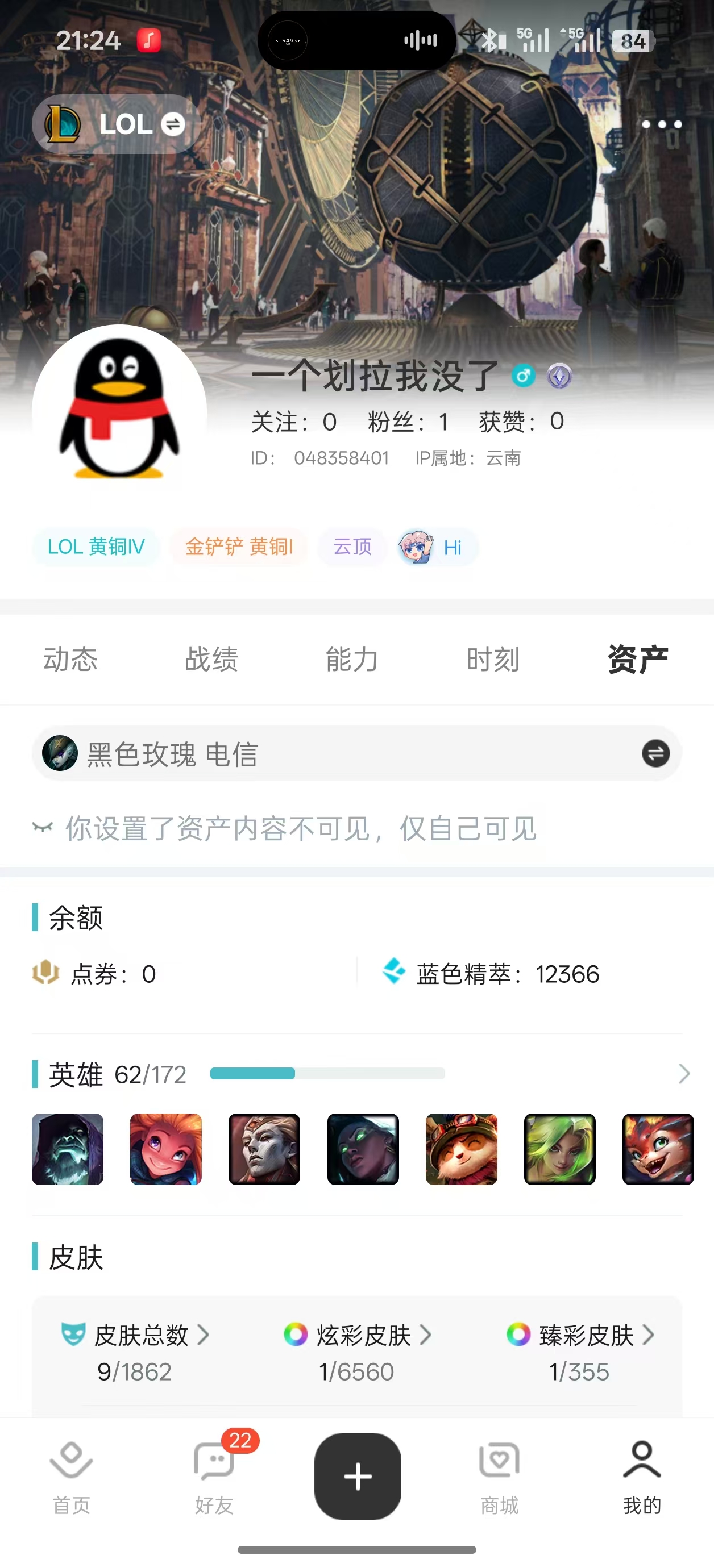Tap the 云顶 chip
This screenshot has width=714, height=1568.
(352, 547)
